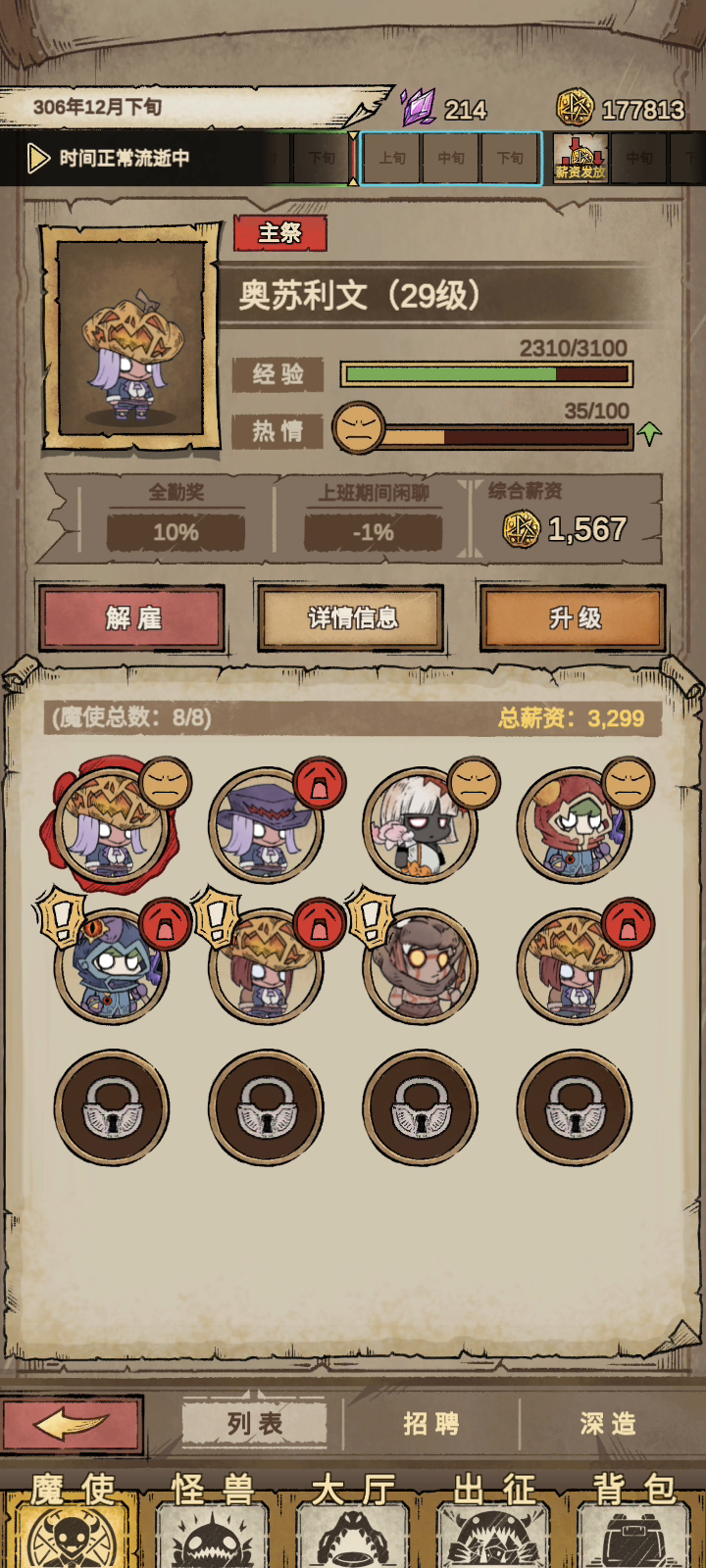Open the 背包 backpack section
The width and height of the screenshot is (706, 1568).
(x=634, y=1521)
